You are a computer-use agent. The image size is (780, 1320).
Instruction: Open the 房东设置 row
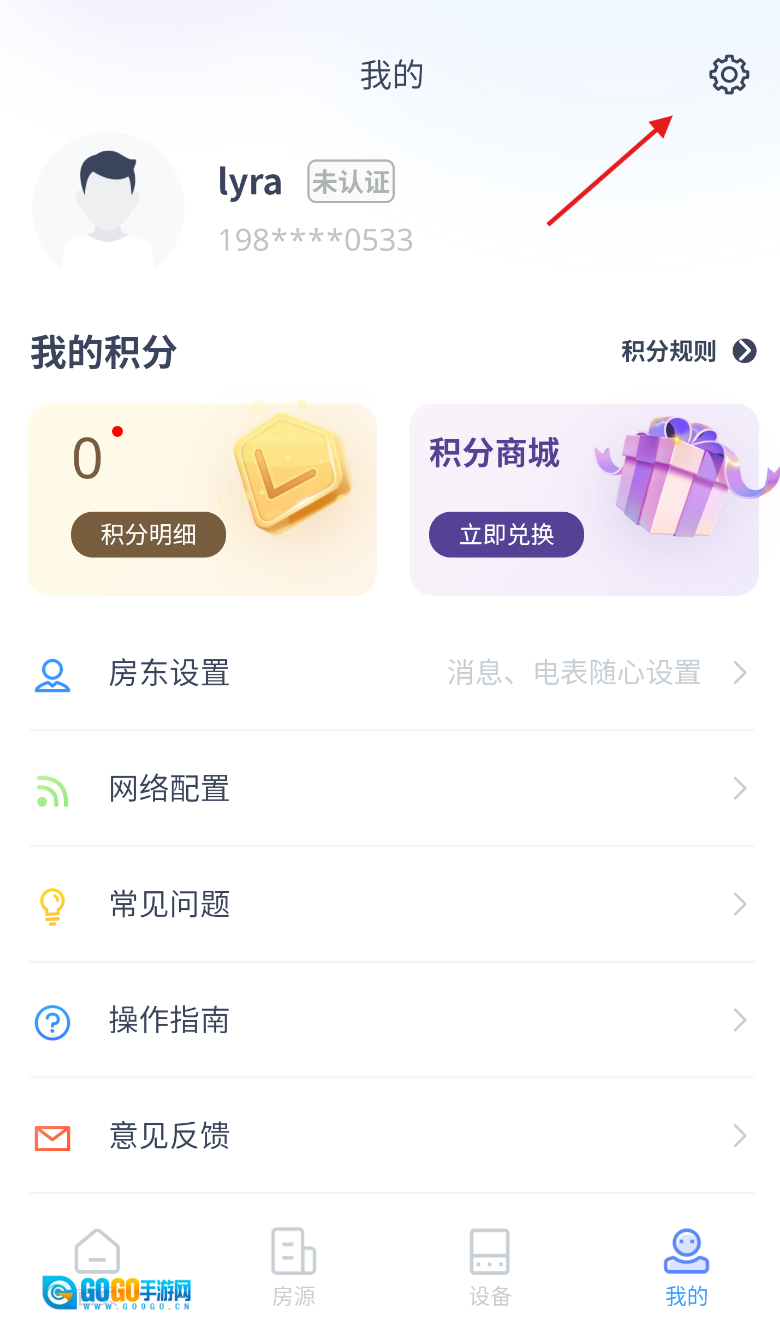(390, 673)
